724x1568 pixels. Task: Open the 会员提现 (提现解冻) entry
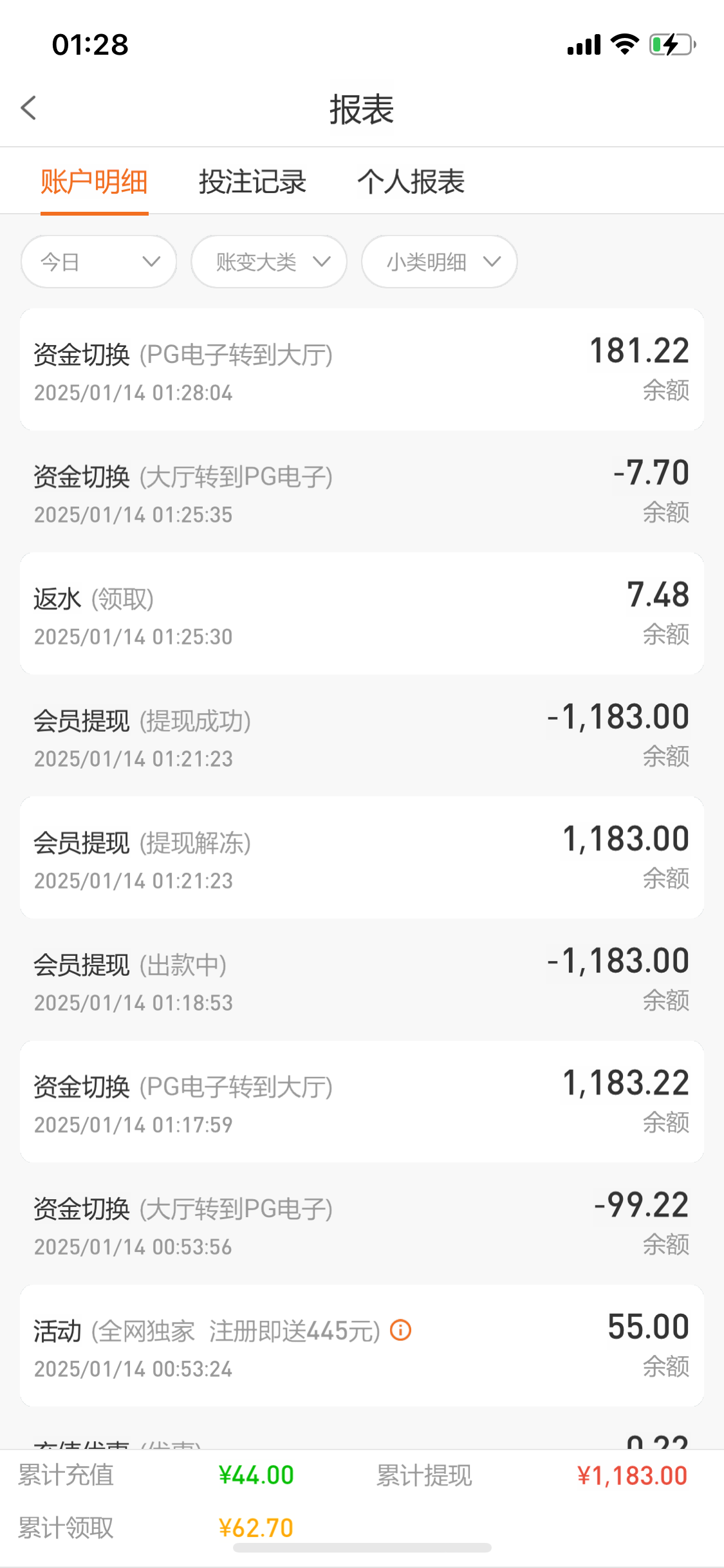pos(362,857)
